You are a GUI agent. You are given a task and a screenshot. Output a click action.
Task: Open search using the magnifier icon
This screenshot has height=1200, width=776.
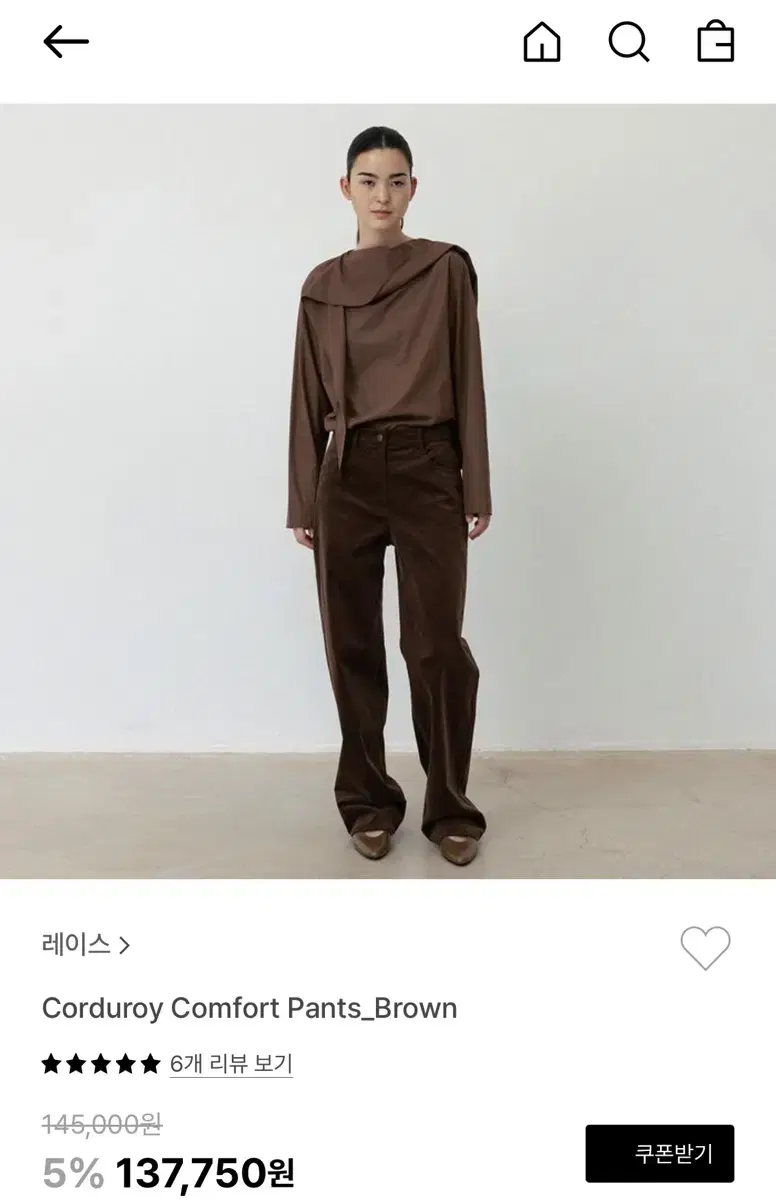[x=628, y=43]
